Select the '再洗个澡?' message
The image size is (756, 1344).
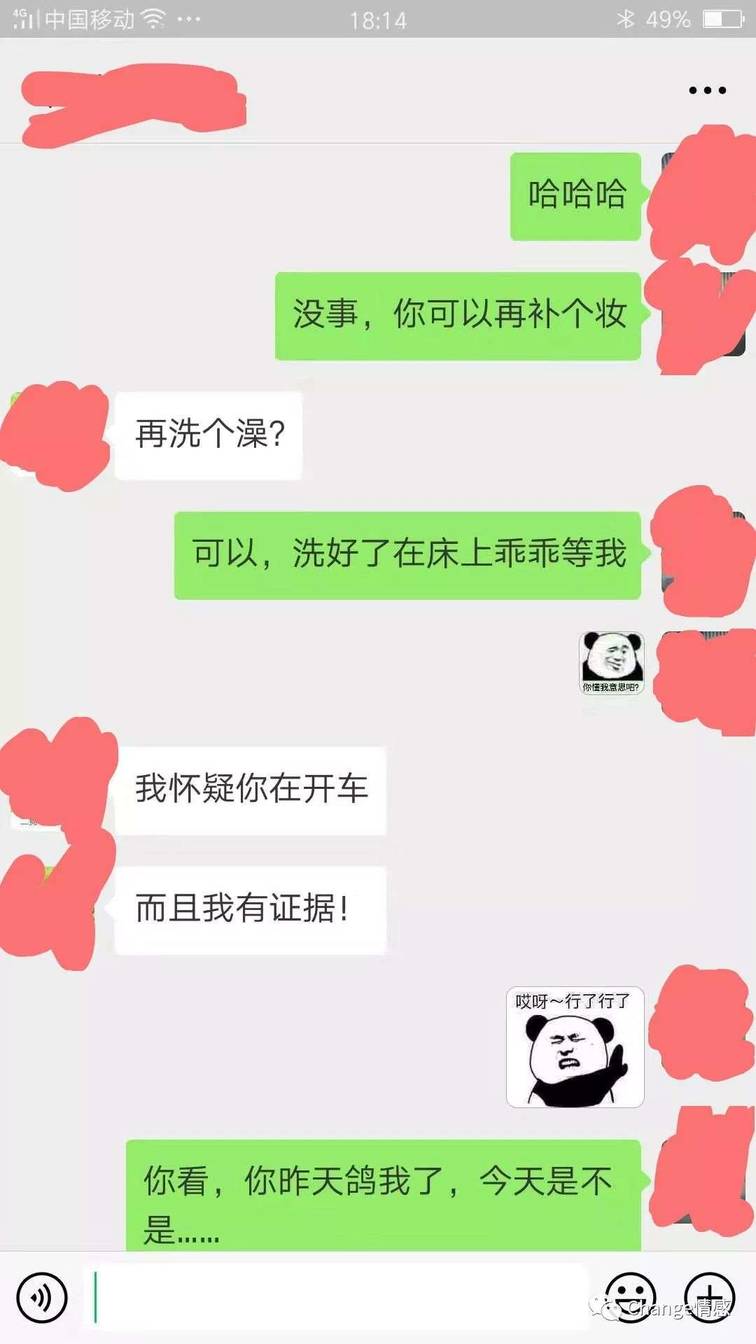point(207,435)
